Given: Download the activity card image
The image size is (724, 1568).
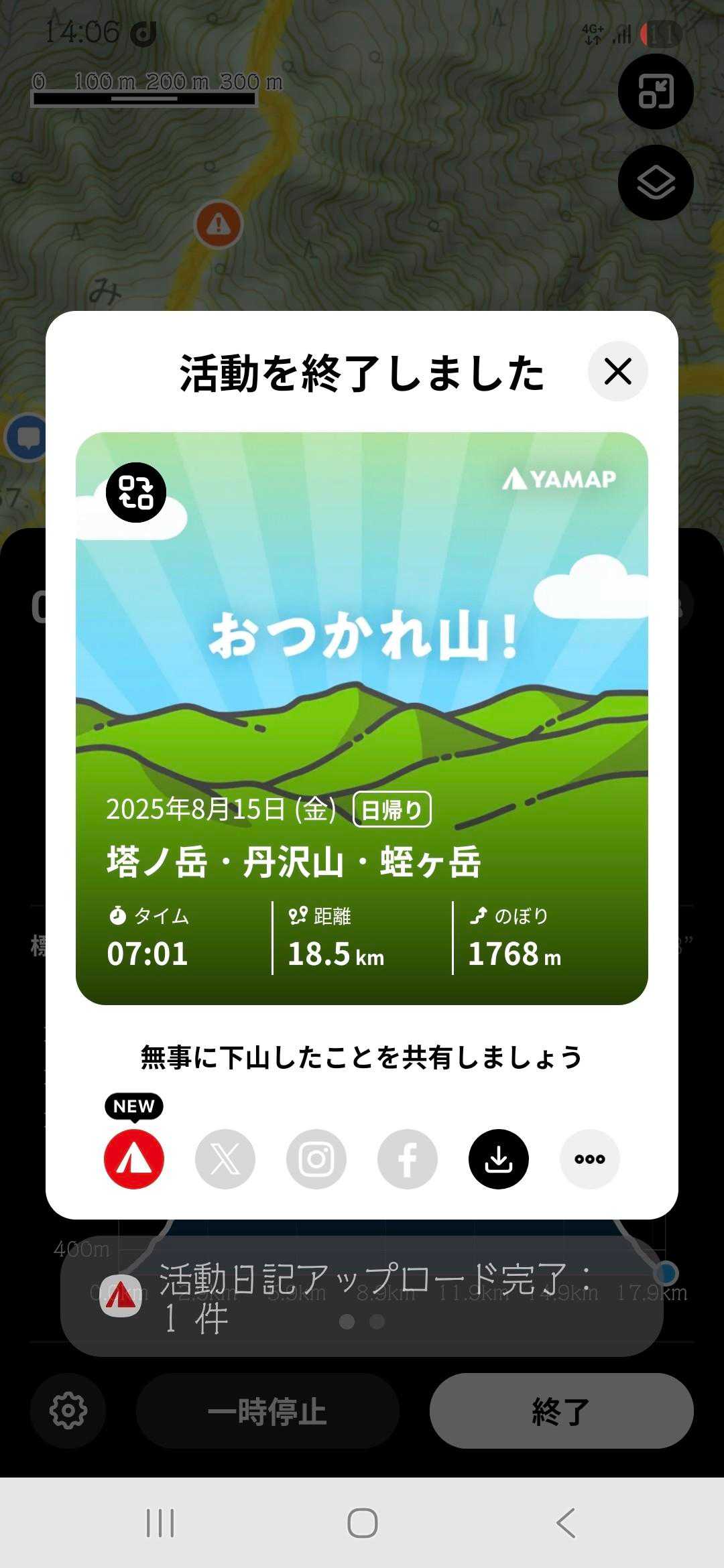Looking at the screenshot, I should (x=499, y=1159).
